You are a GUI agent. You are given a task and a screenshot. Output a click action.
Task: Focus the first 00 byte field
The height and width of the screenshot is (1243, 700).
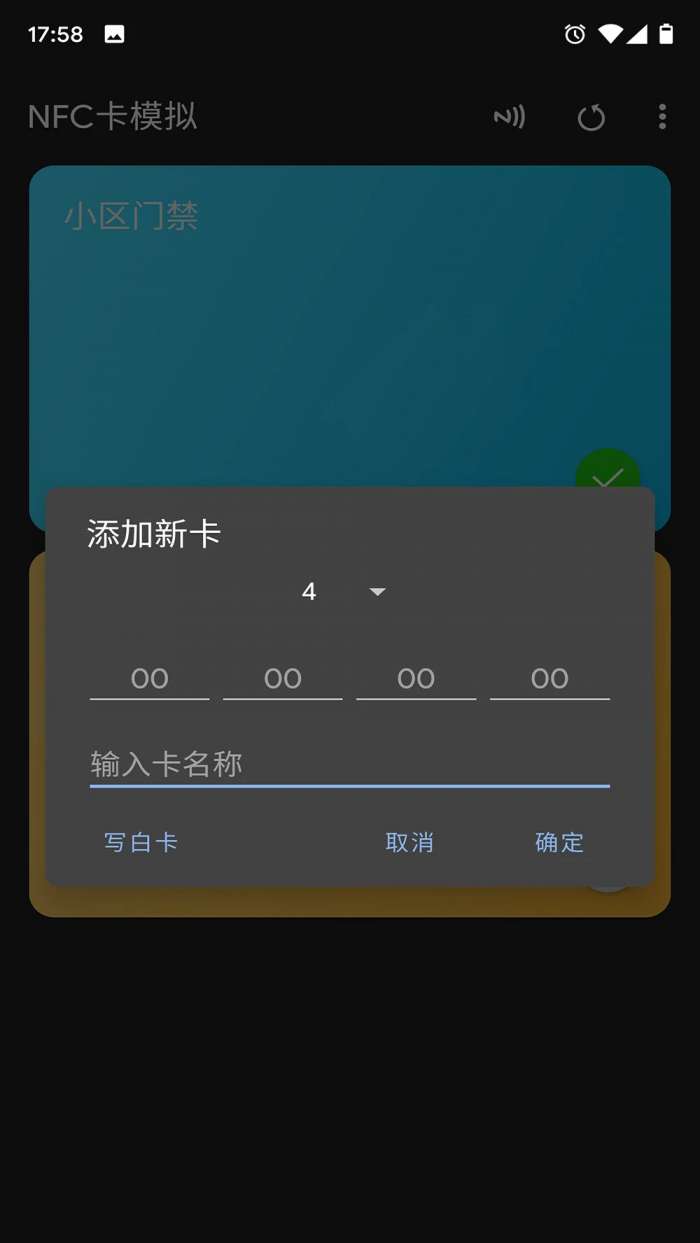click(150, 679)
